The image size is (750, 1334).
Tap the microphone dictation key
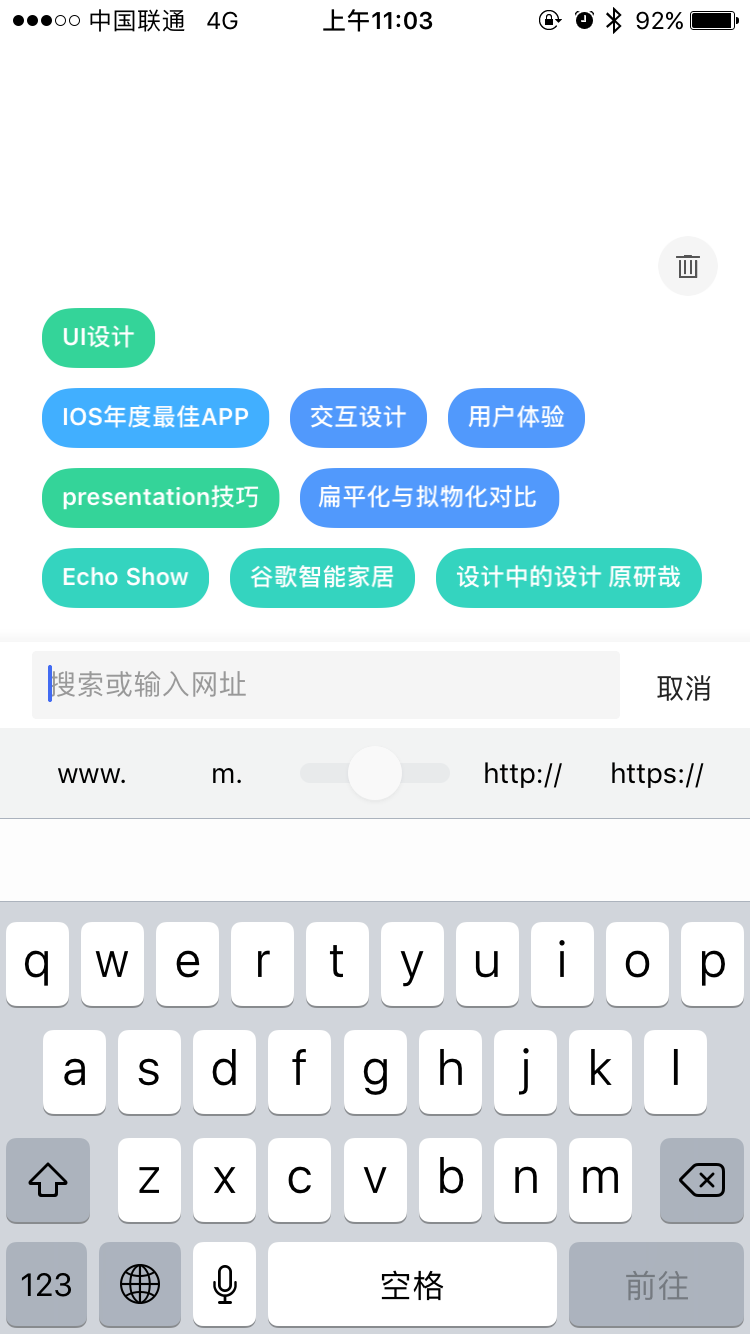225,1284
